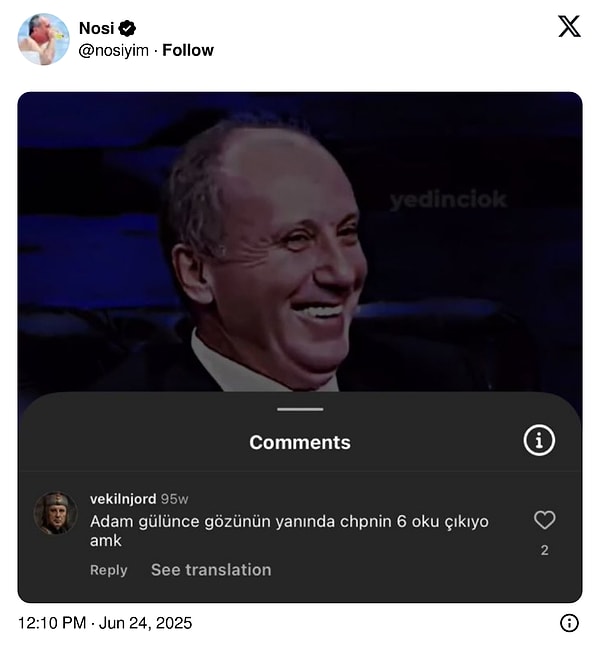Screen dimensions: 600x653
Task: Tap the info icon beside the post date
Action: tap(569, 623)
